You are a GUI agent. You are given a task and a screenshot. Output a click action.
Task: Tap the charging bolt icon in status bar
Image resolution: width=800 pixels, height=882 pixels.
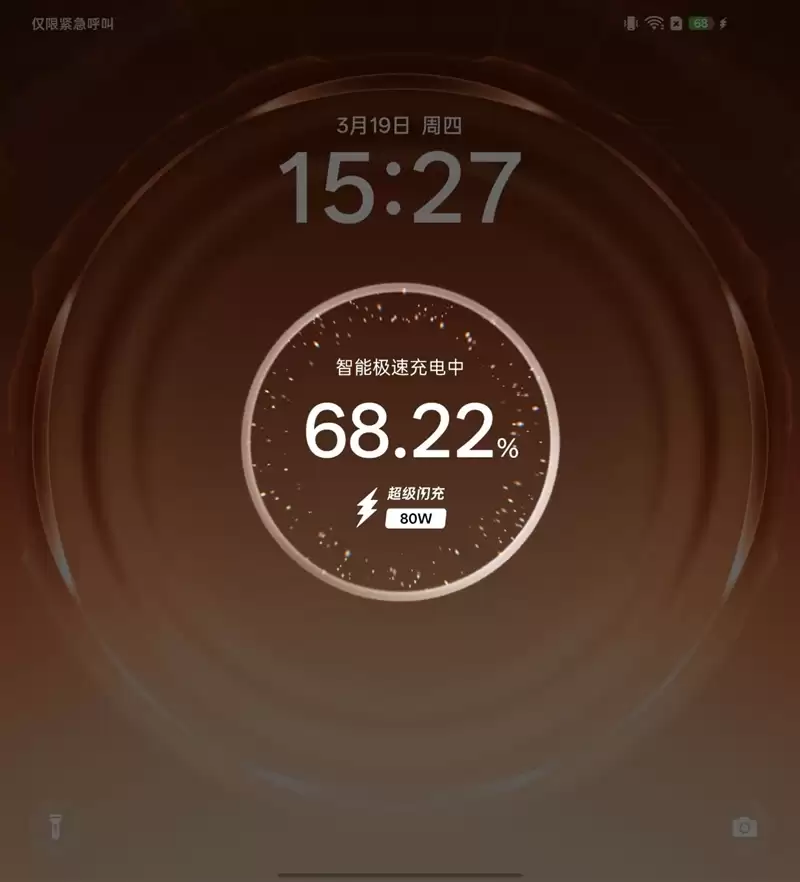[722, 22]
